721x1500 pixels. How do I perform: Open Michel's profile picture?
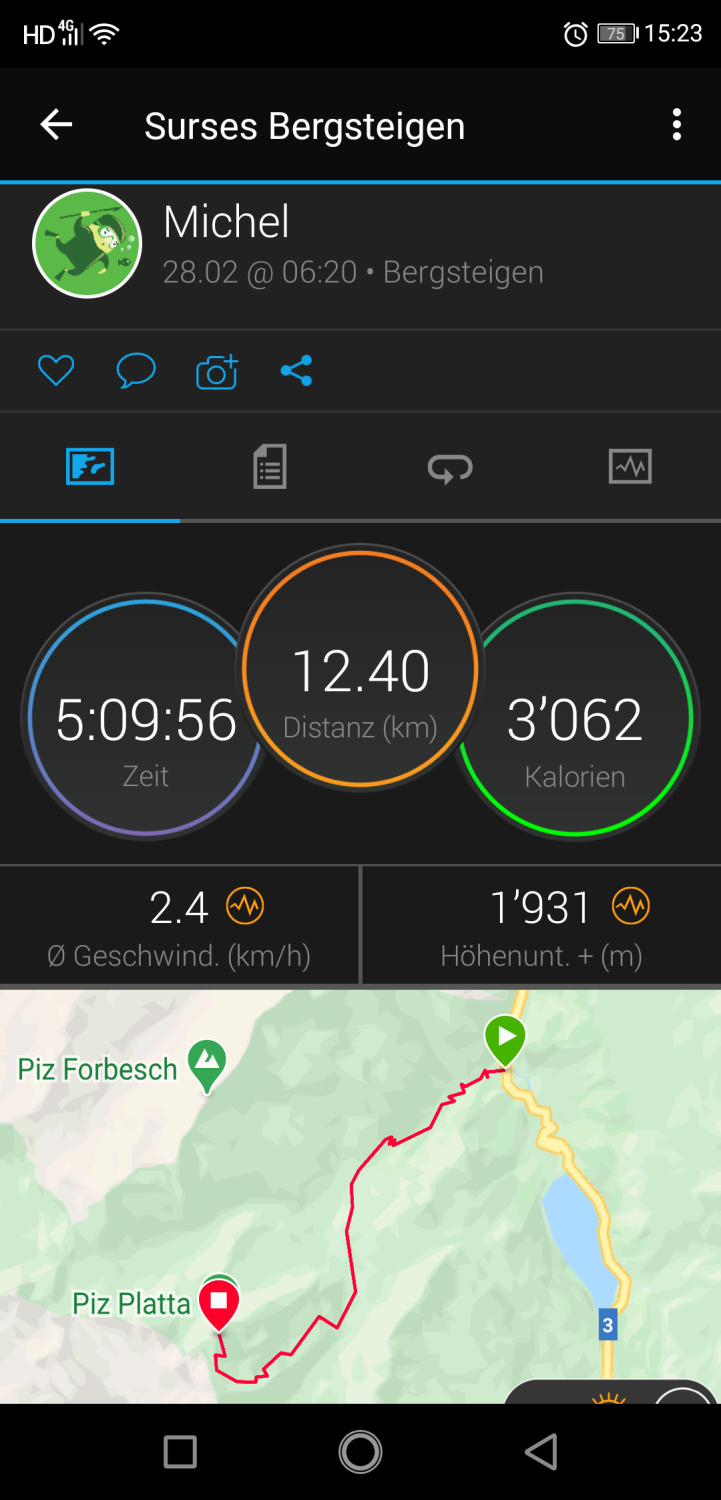click(87, 244)
